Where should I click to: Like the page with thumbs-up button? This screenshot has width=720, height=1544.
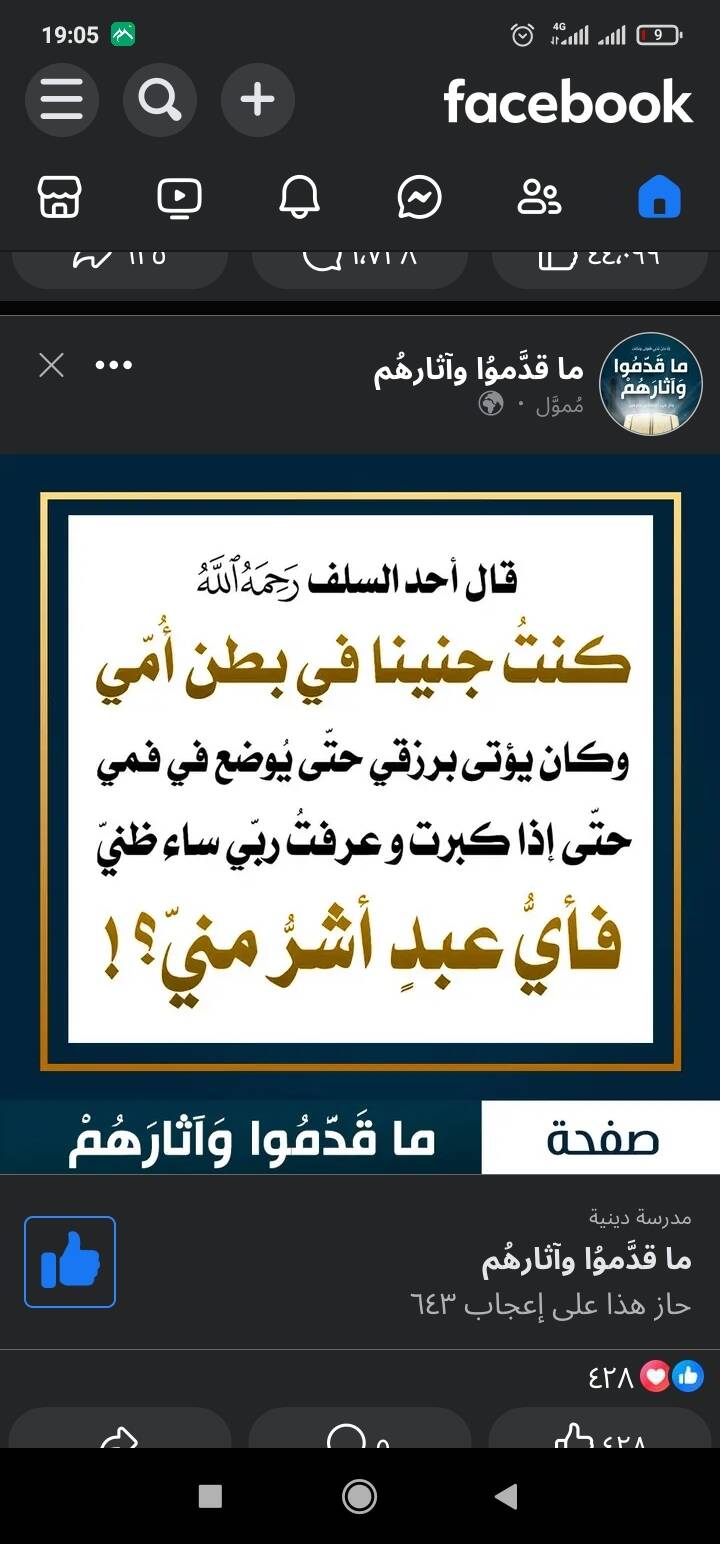click(70, 1262)
